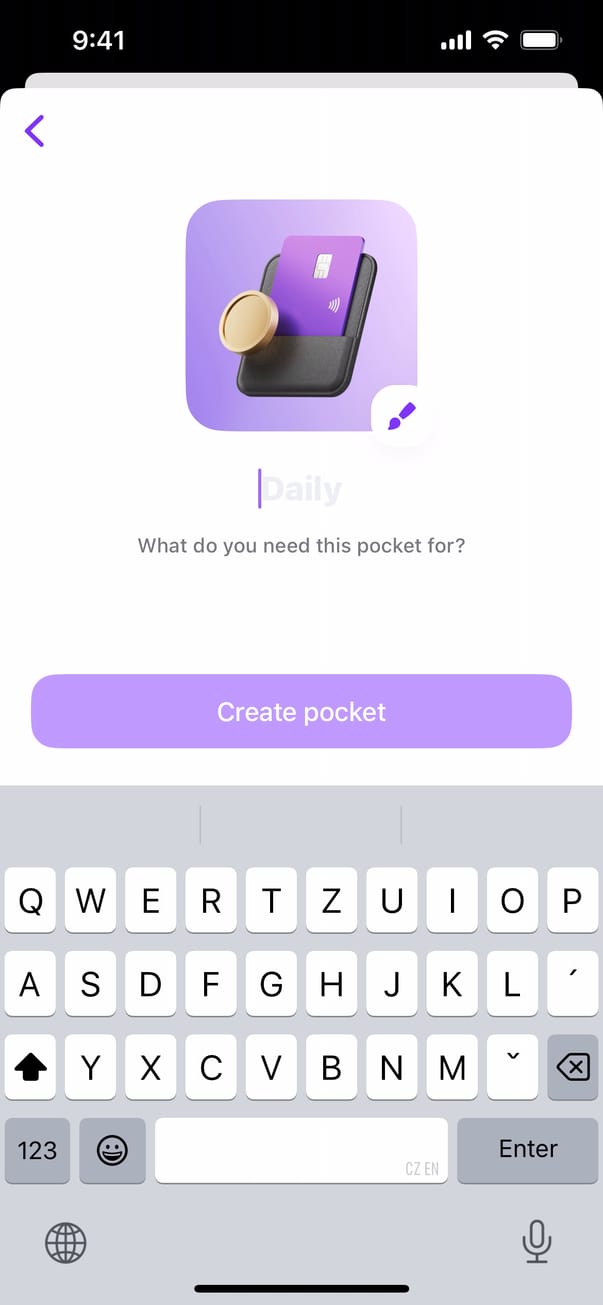Viewport: 603px width, 1305px height.
Task: Open the emoji keyboard
Action: click(x=112, y=1150)
